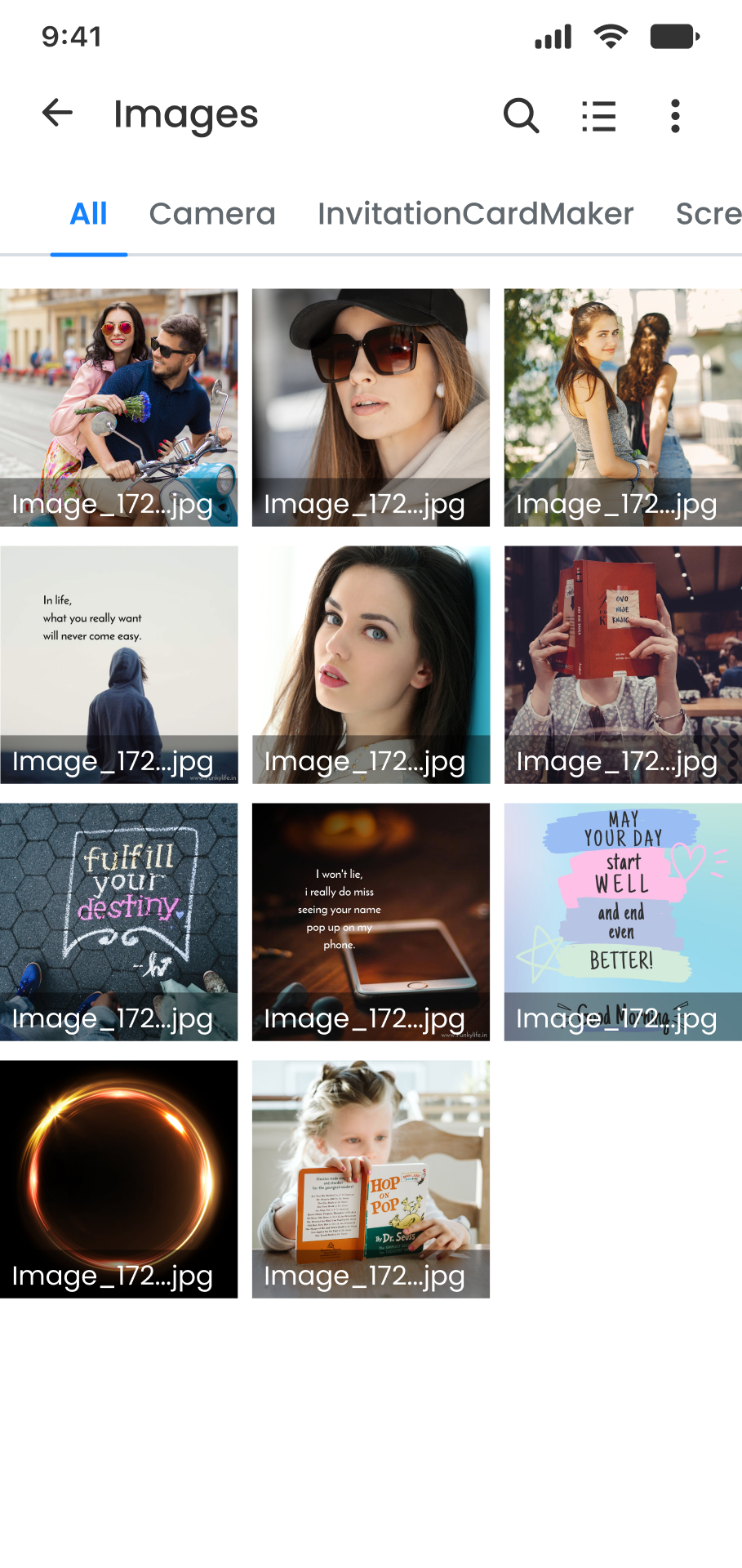Switch to list view layout

pyautogui.click(x=598, y=115)
